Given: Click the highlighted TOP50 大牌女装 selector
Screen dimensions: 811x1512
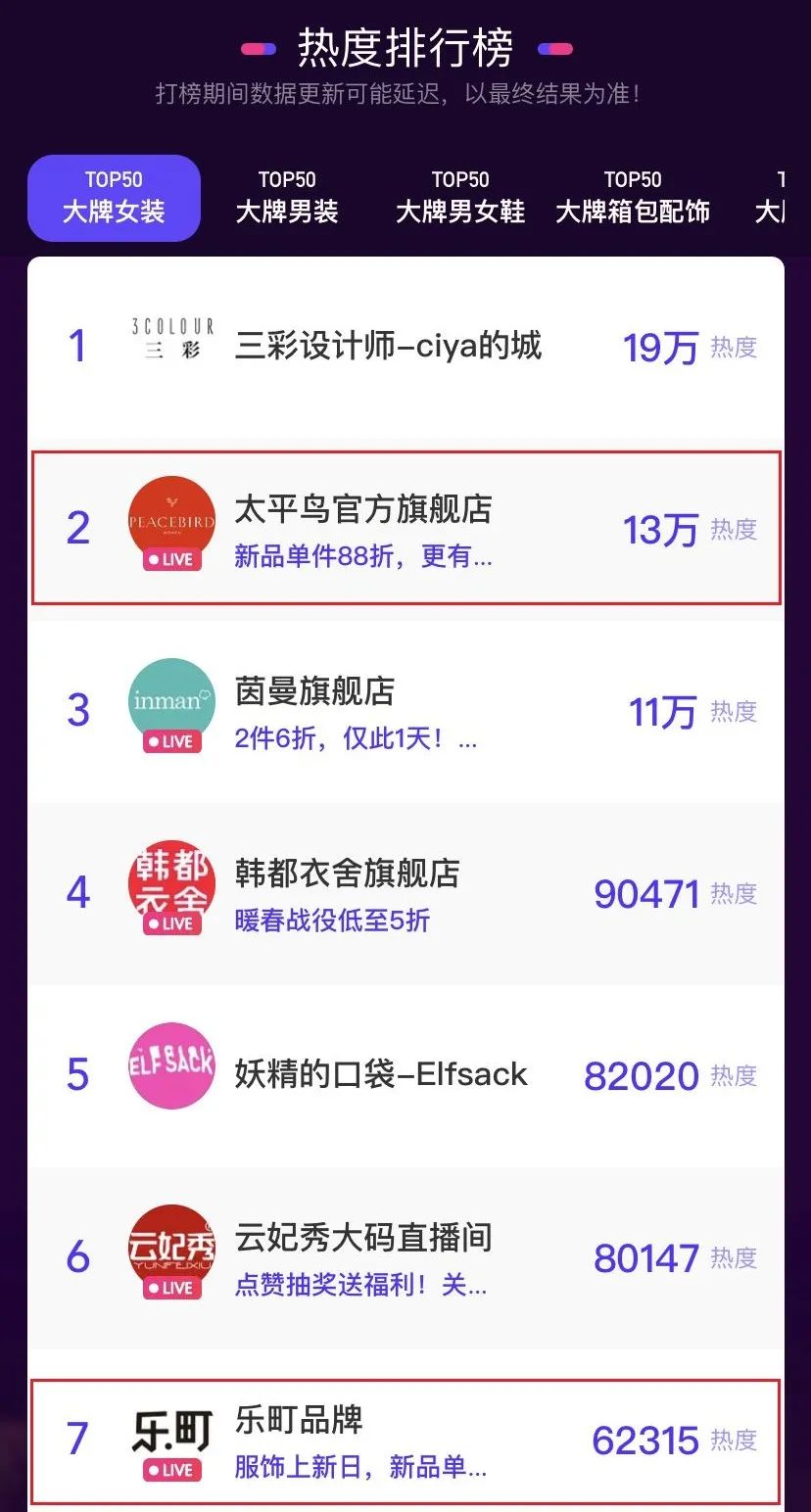Looking at the screenshot, I should [114, 196].
